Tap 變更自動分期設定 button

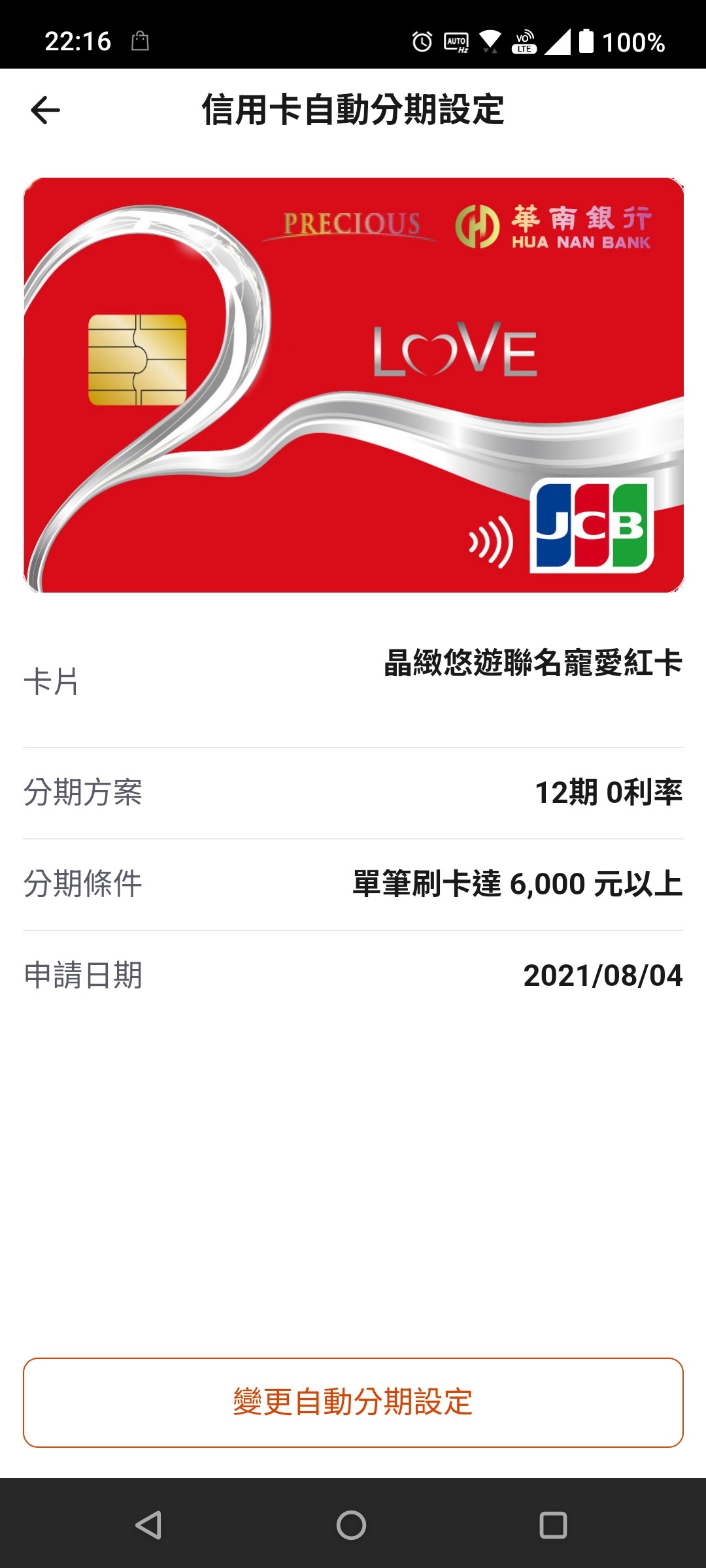click(353, 1402)
